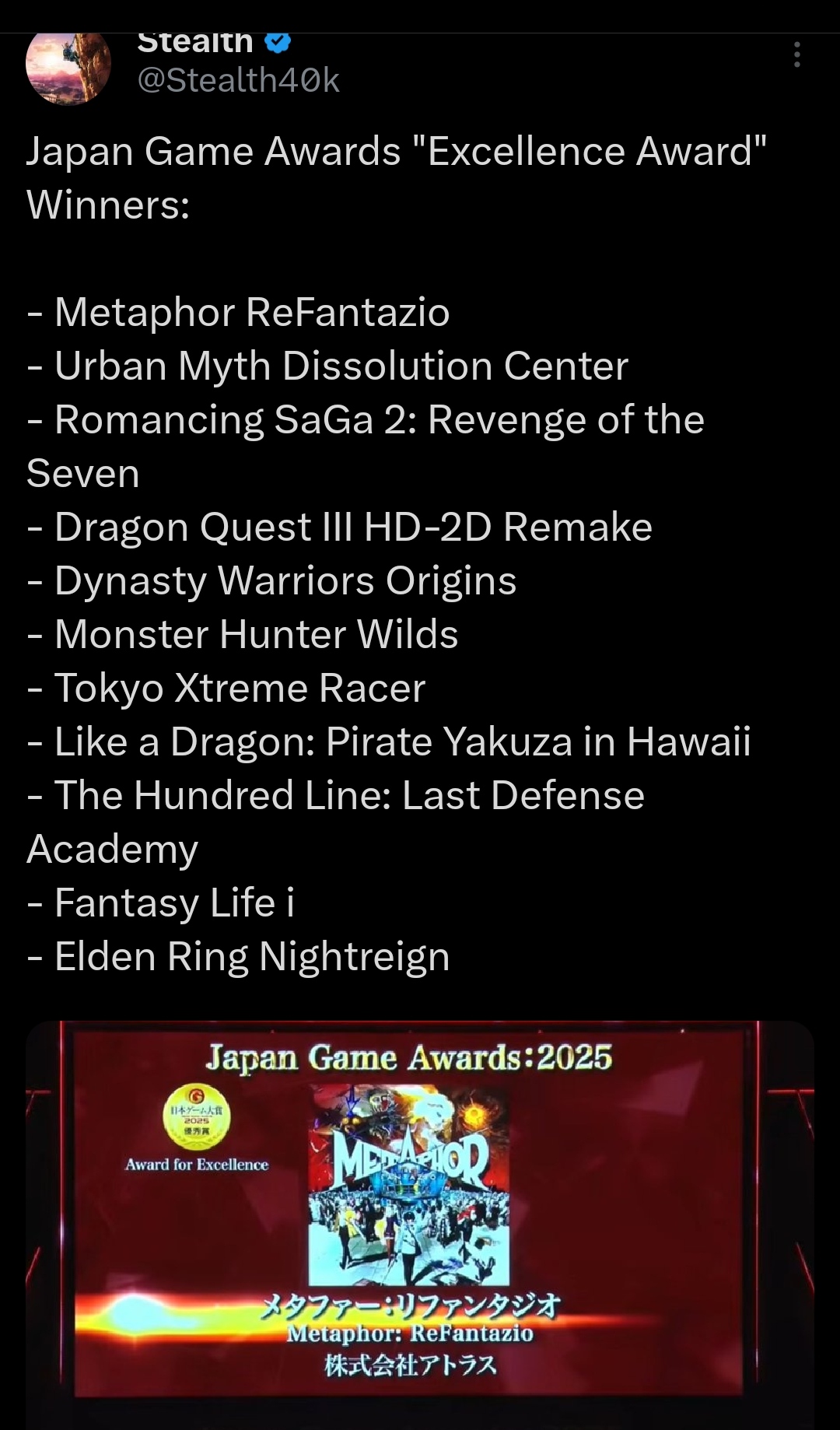Open the Japan Game Awards 2025 image
The width and height of the screenshot is (840, 1430).
(420, 1225)
